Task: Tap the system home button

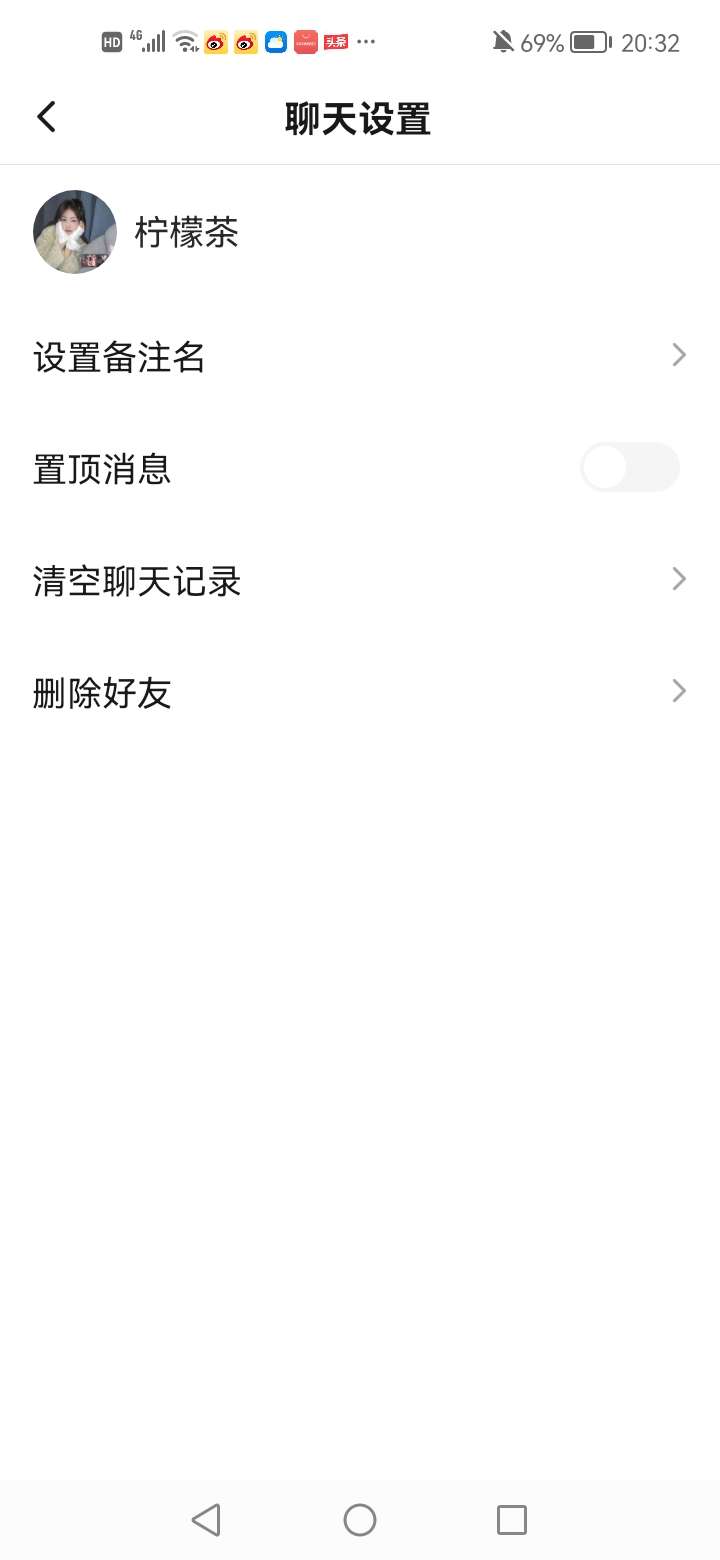Action: point(360,1520)
